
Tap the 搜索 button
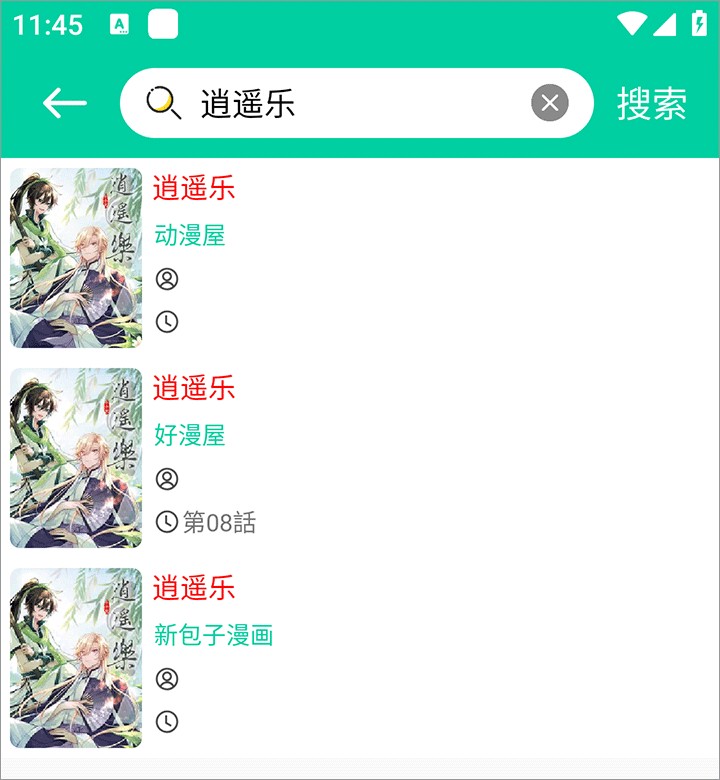tap(652, 103)
